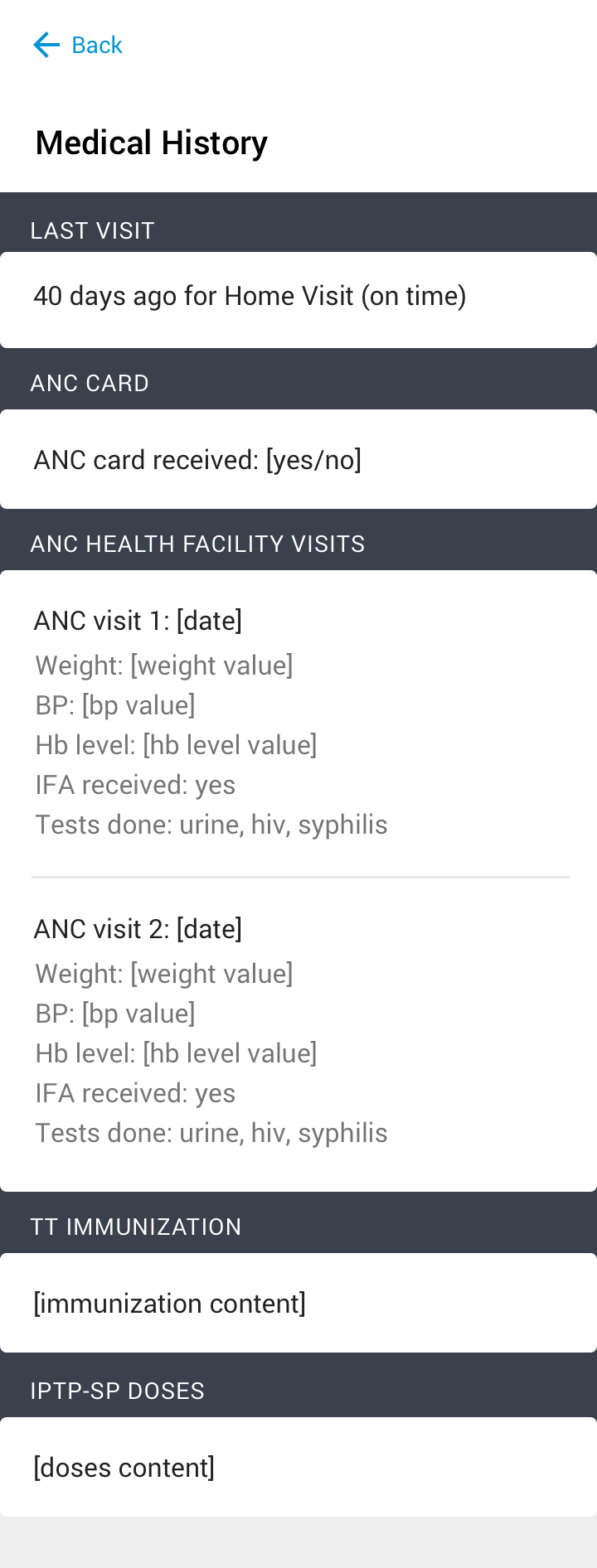The height and width of the screenshot is (1568, 597).
Task: Expand ANC visit 2 details
Action: tap(138, 929)
